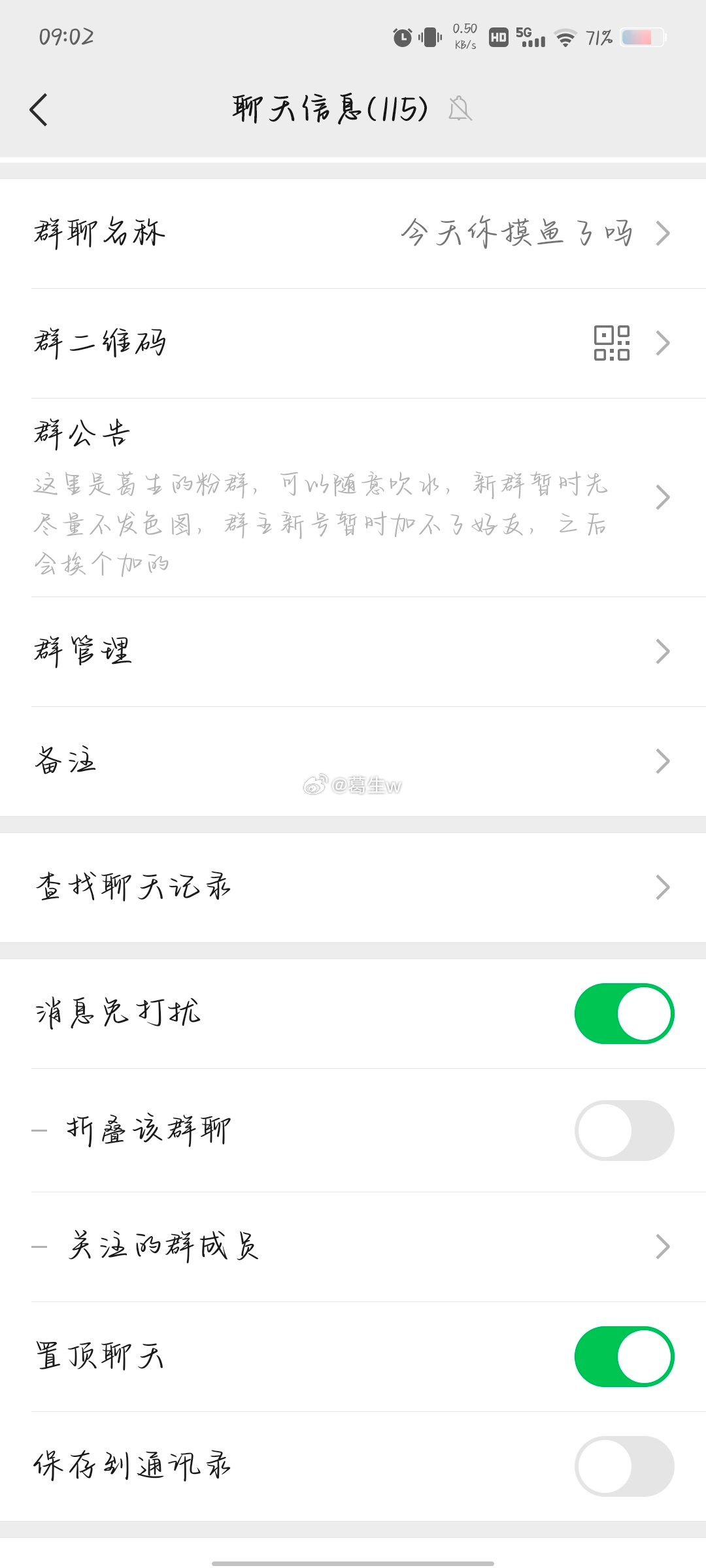Open 关注的群成员
The image size is (706, 1568).
[x=353, y=1247]
